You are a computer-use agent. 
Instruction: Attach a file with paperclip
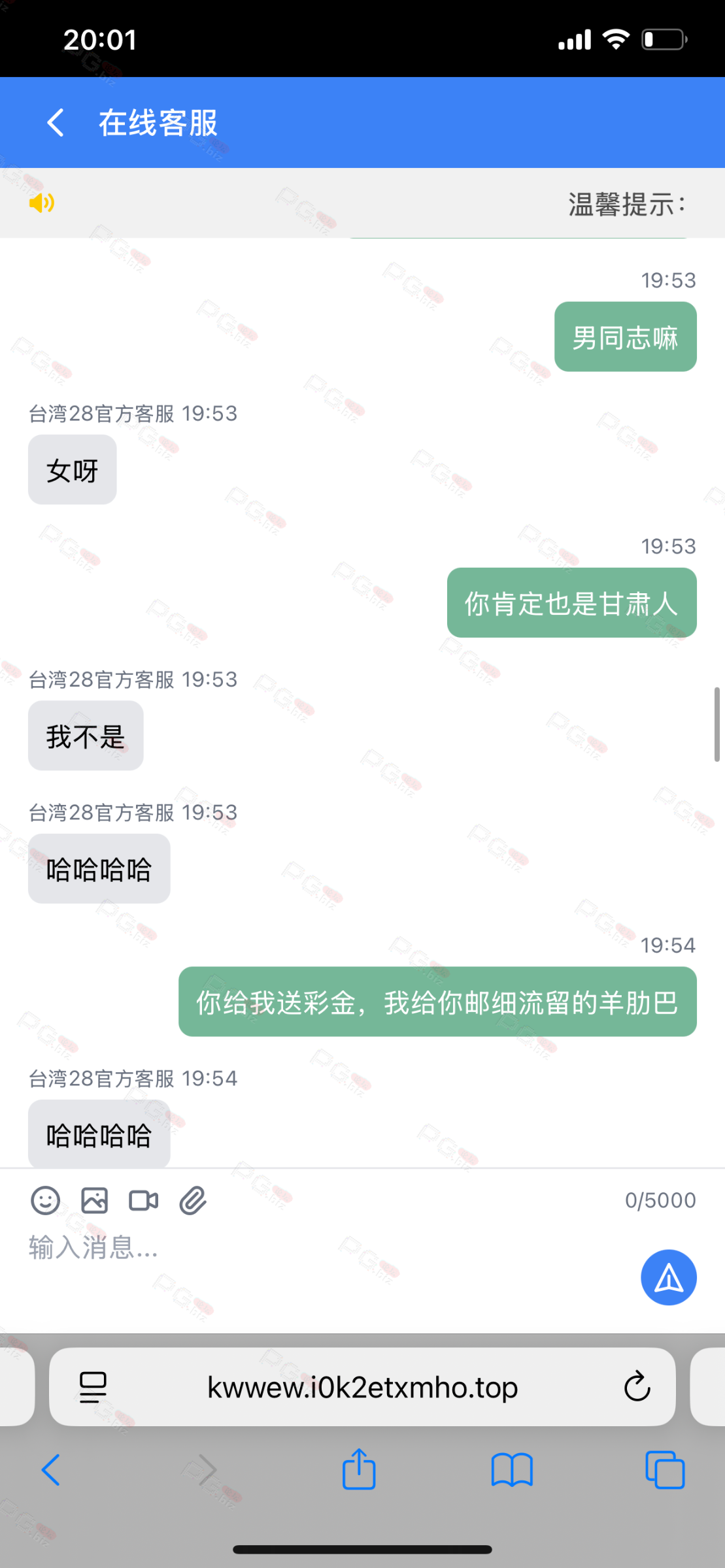193,1200
